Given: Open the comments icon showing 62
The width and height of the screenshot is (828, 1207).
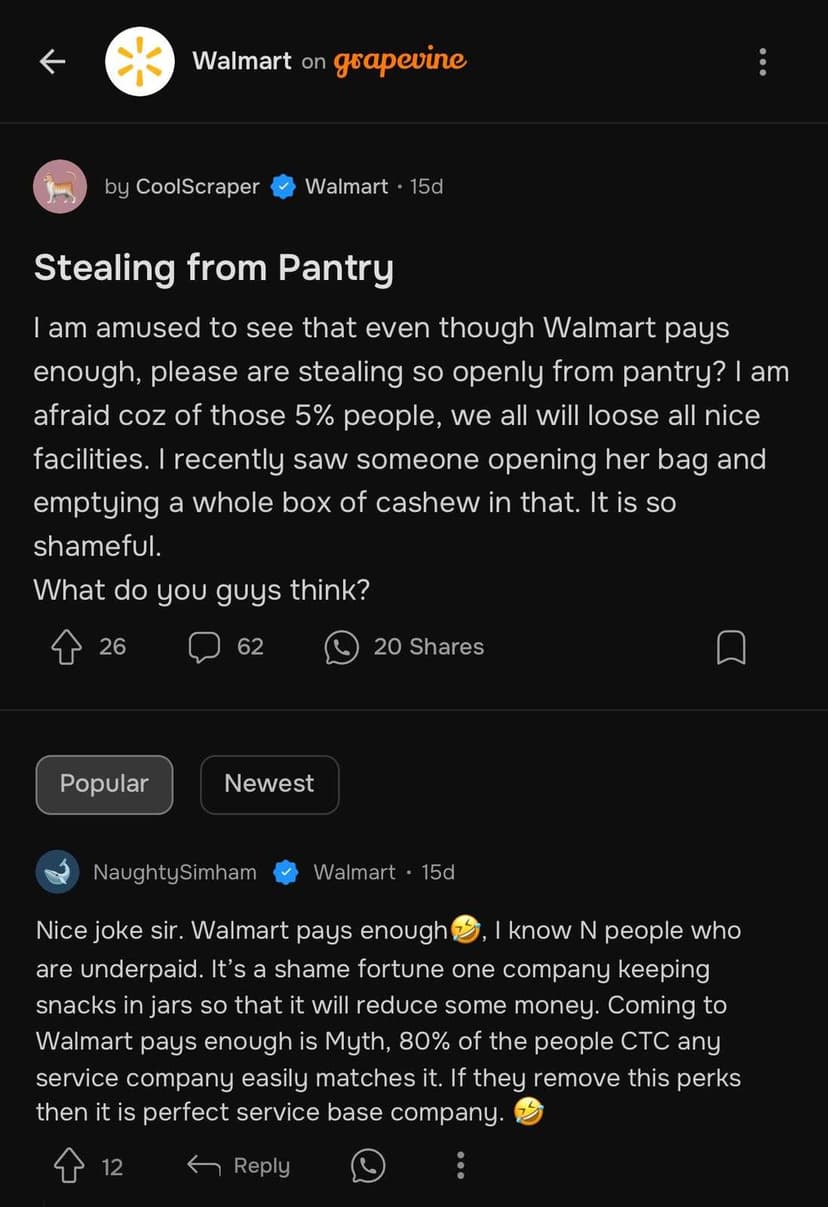Looking at the screenshot, I should 204,647.
